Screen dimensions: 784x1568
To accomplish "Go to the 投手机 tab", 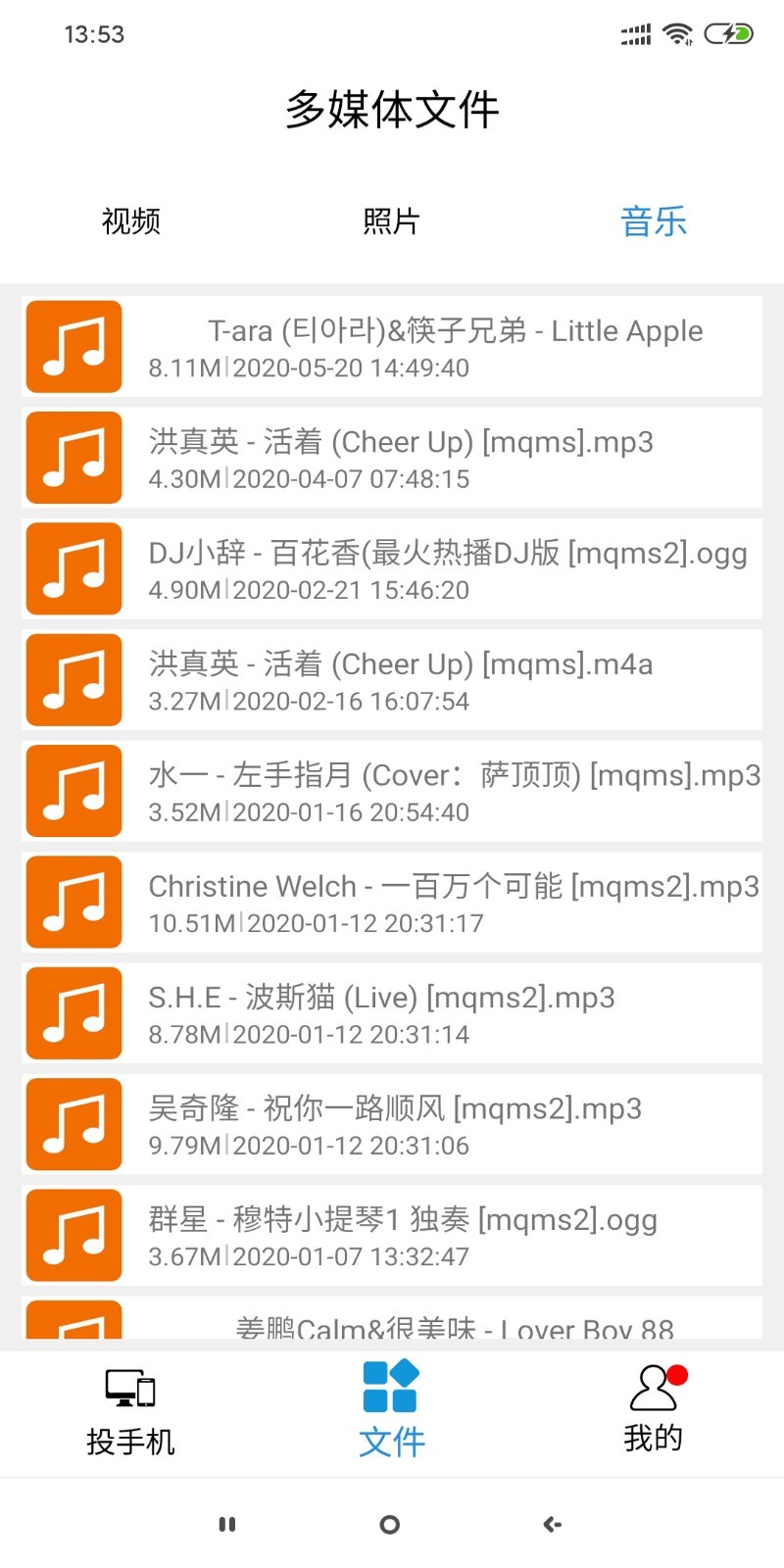I will [130, 1412].
